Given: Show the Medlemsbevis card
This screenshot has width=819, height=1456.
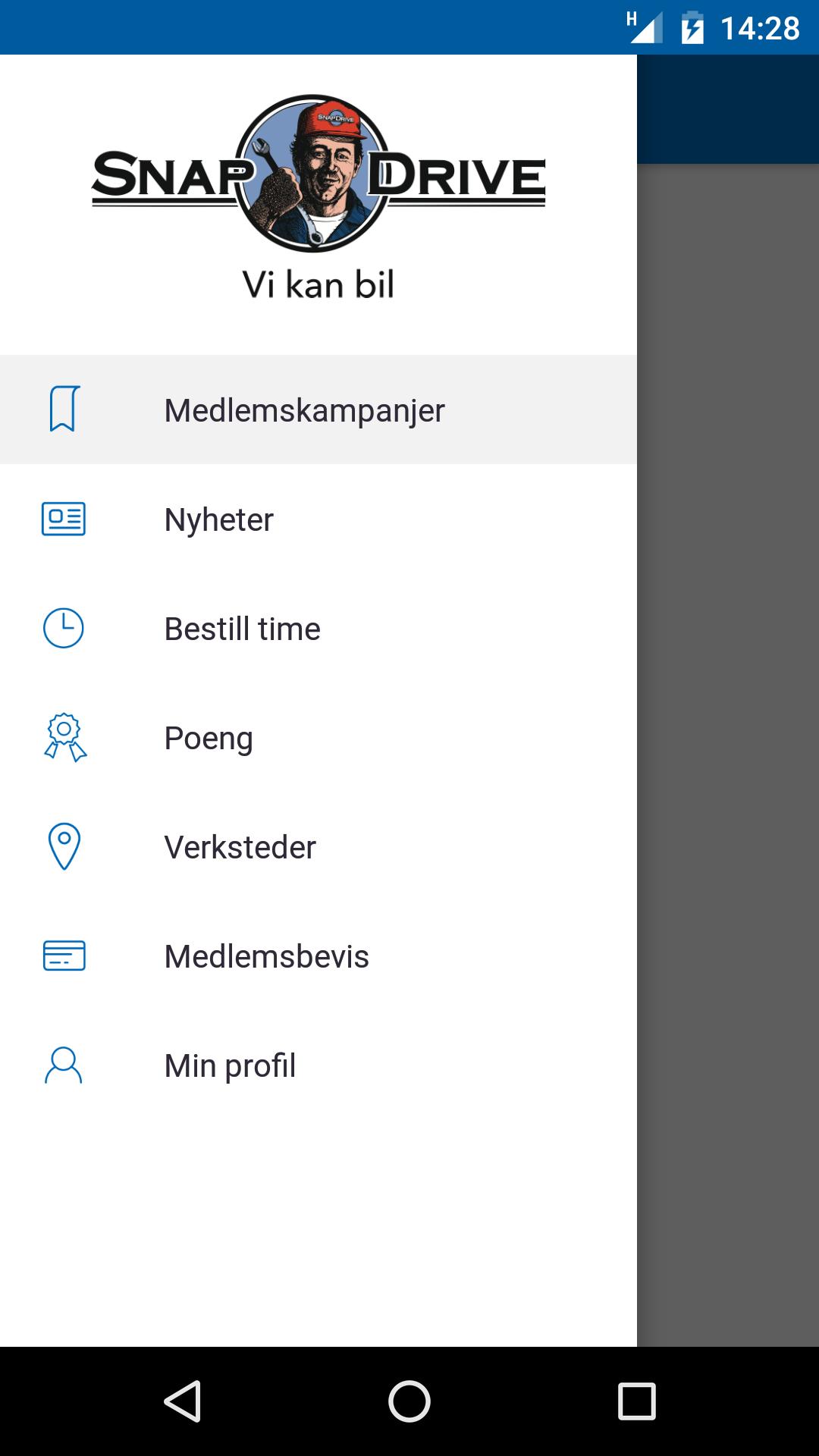Looking at the screenshot, I should tap(266, 956).
